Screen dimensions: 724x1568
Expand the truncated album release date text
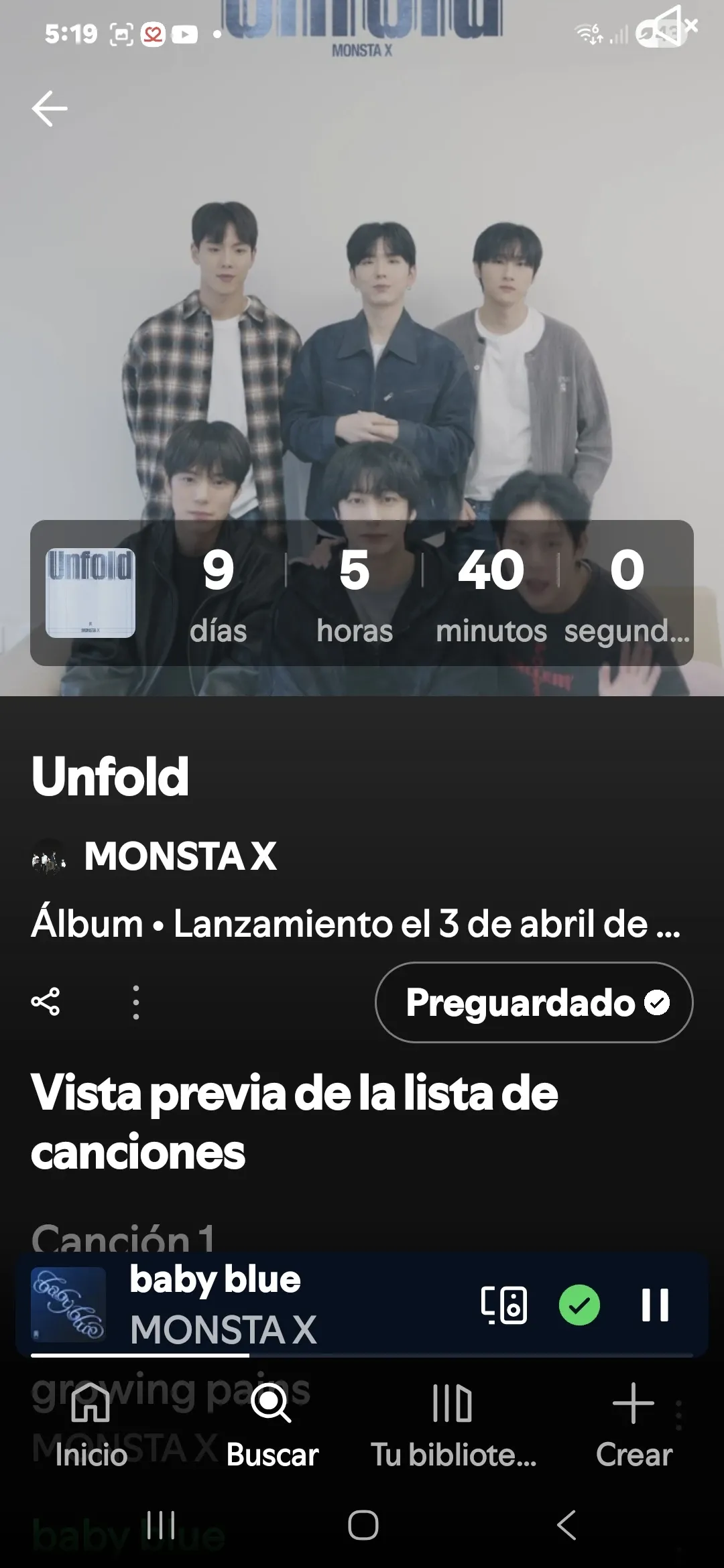(x=355, y=923)
